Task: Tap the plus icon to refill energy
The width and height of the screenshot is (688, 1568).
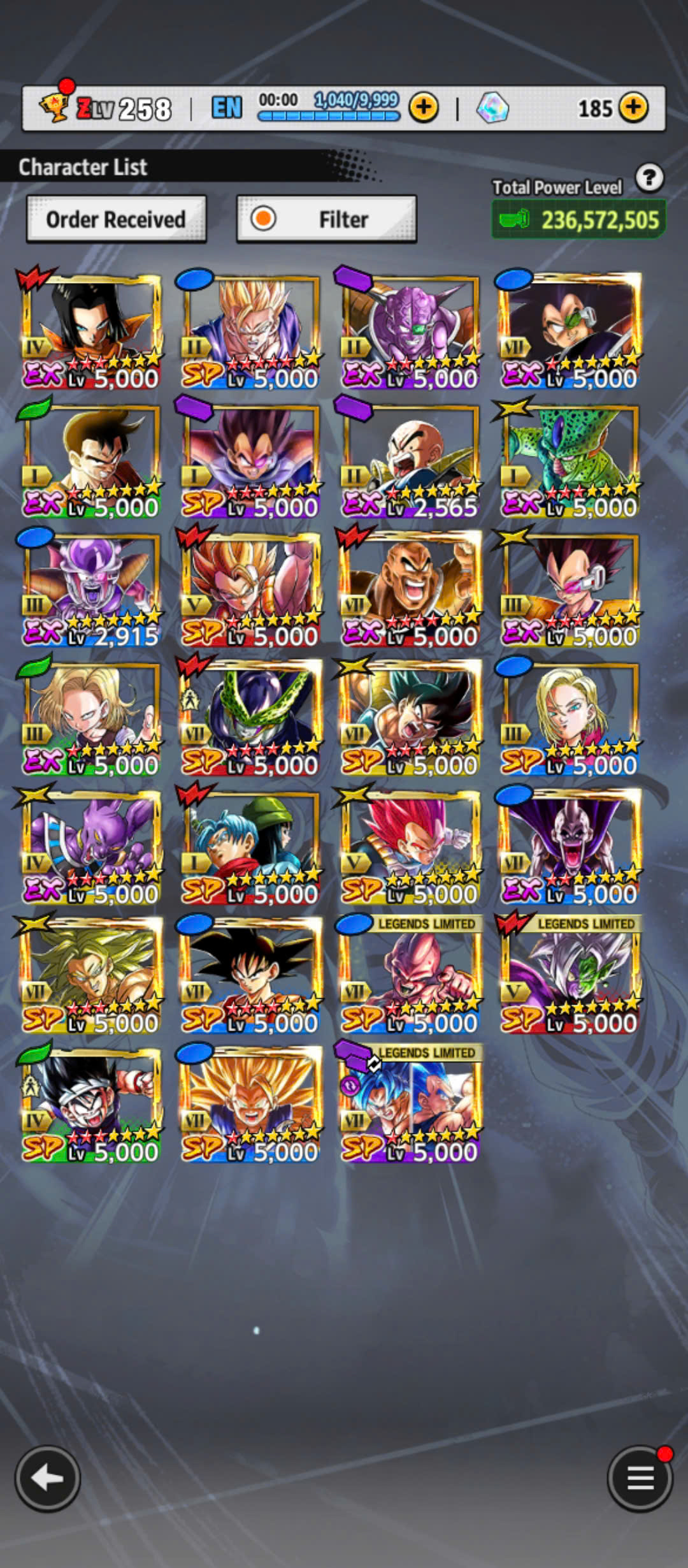Action: pyautogui.click(x=424, y=107)
